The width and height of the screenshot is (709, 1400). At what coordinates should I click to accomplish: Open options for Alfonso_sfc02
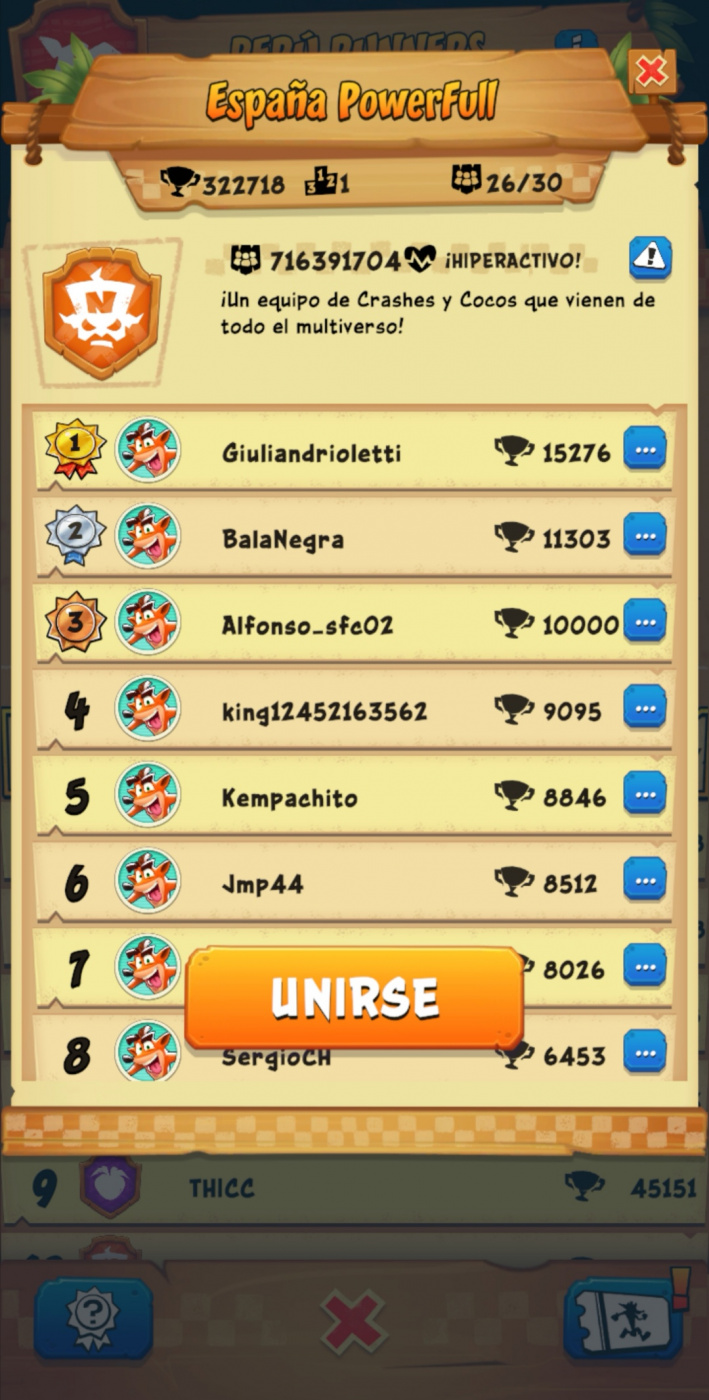coord(645,621)
